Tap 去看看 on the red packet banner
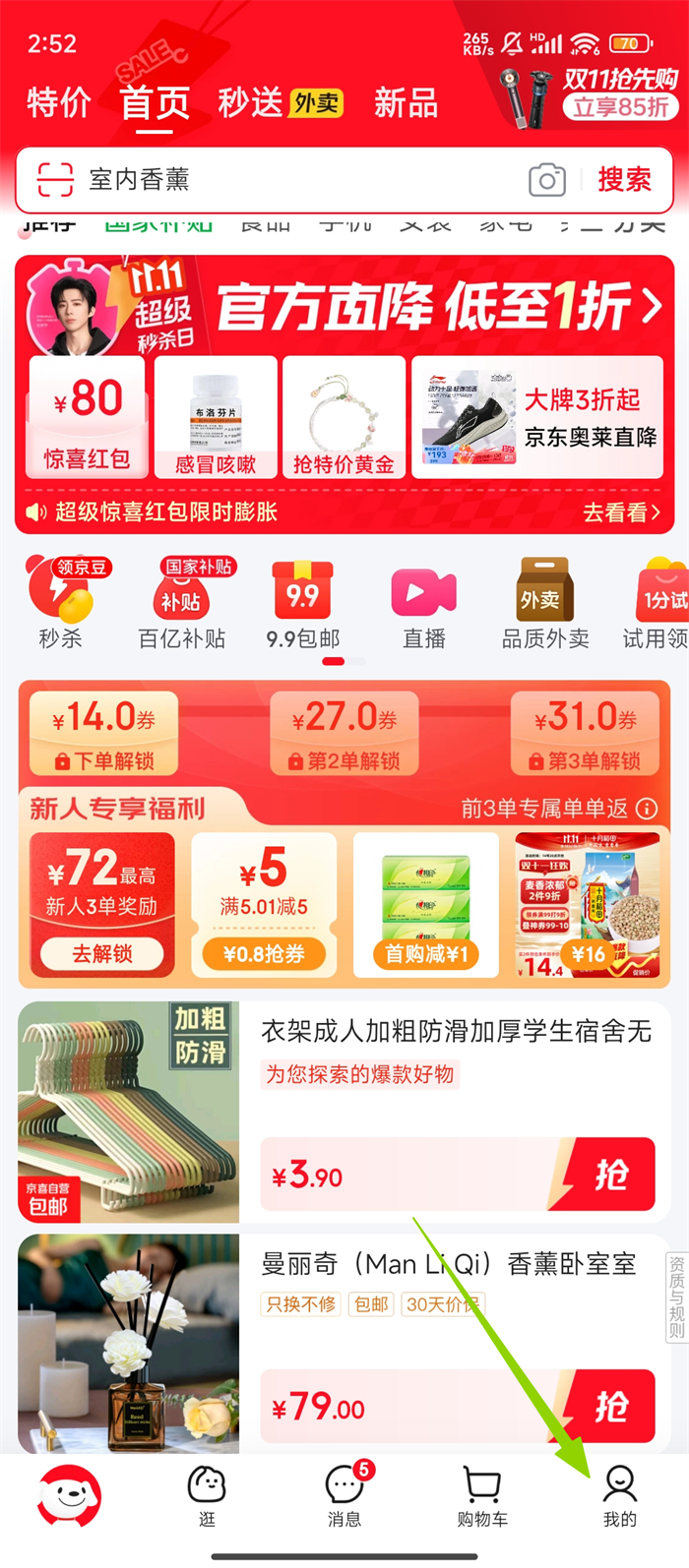Viewport: 689px width, 1568px height. [x=620, y=512]
